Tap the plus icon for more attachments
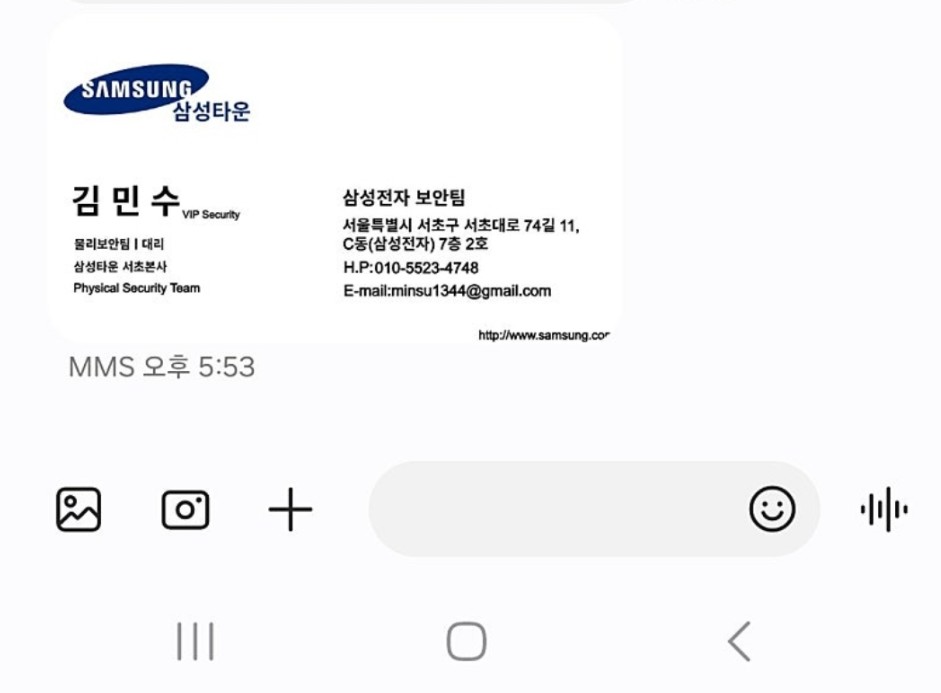 pos(290,510)
